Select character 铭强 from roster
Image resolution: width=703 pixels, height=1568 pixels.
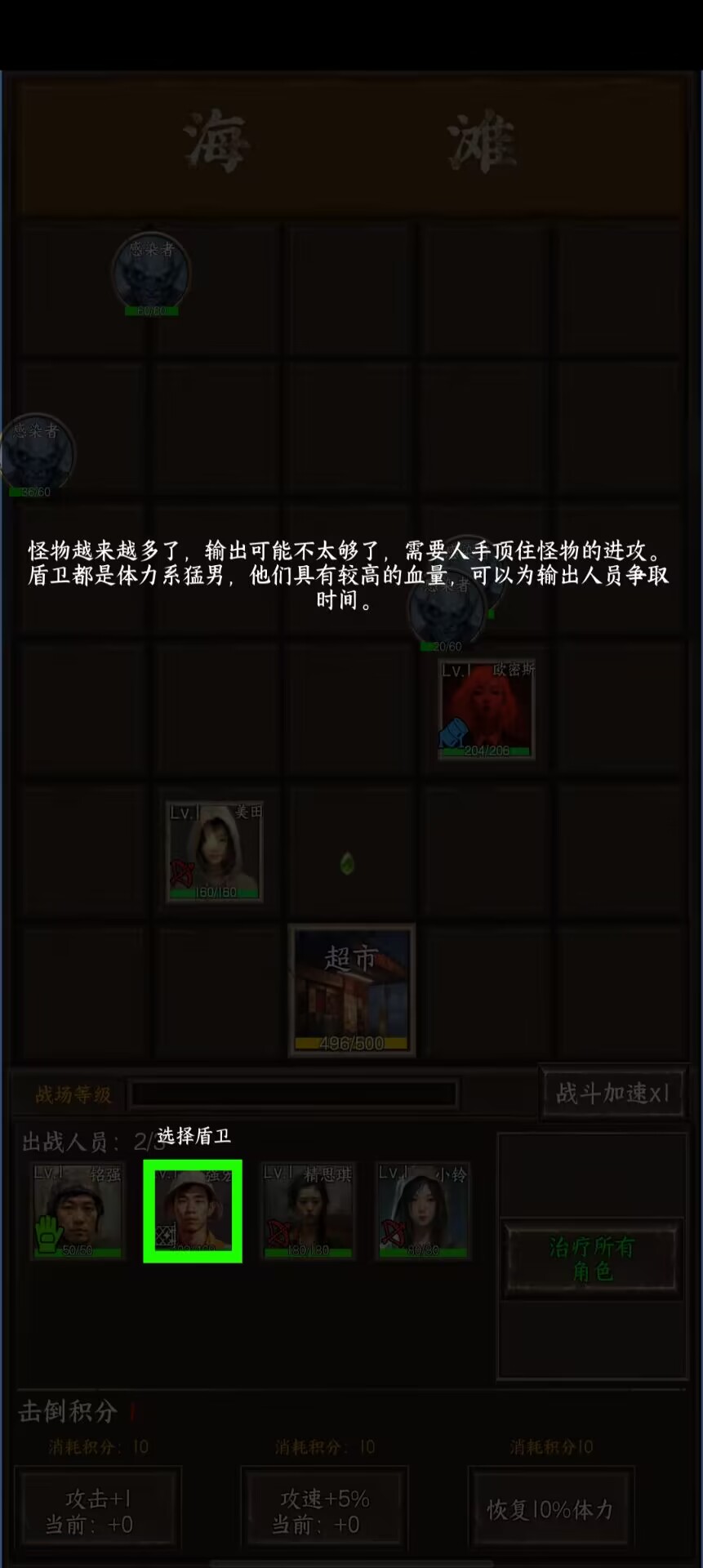78,1211
